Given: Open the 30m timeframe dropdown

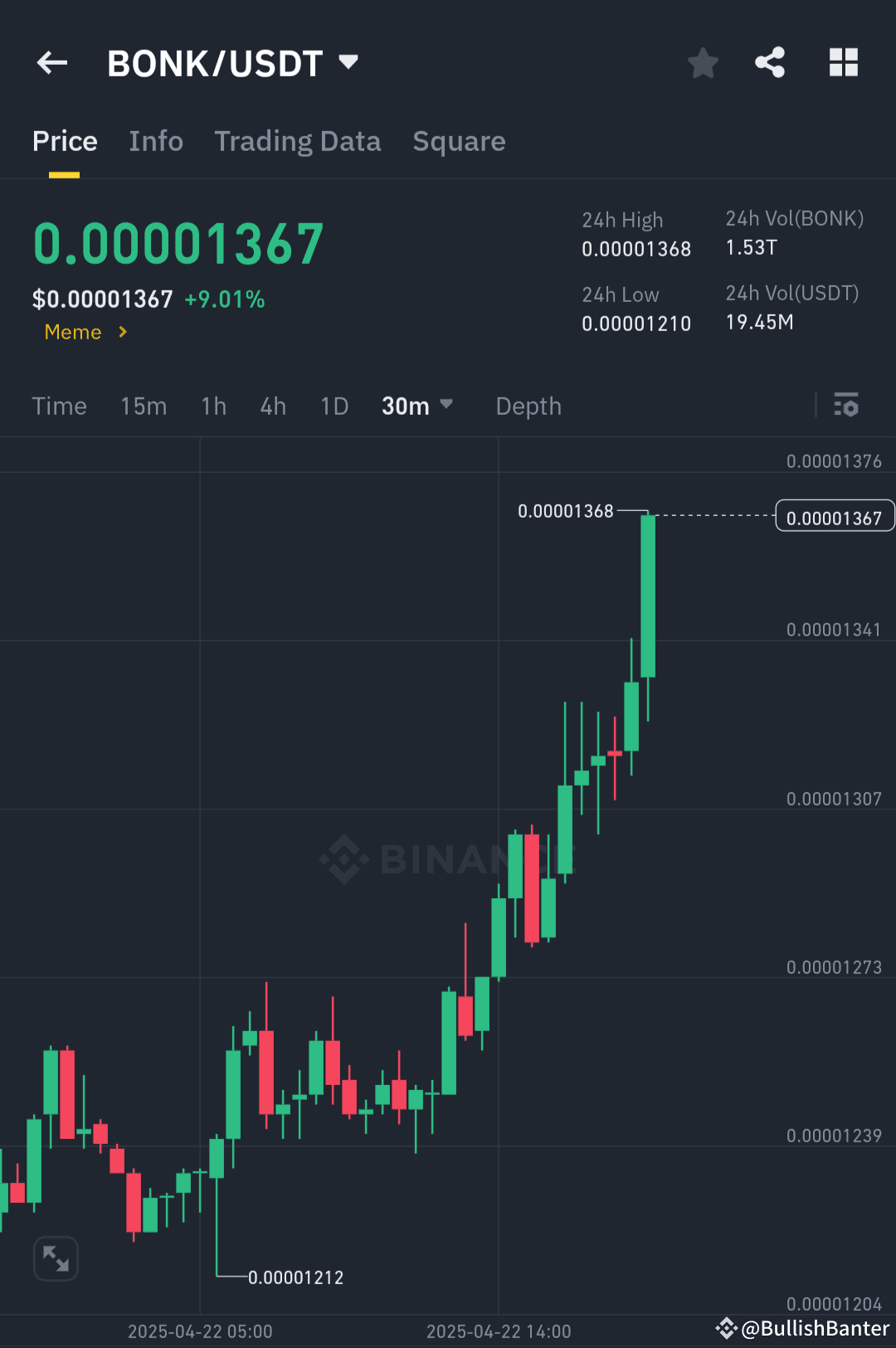Looking at the screenshot, I should click(417, 406).
